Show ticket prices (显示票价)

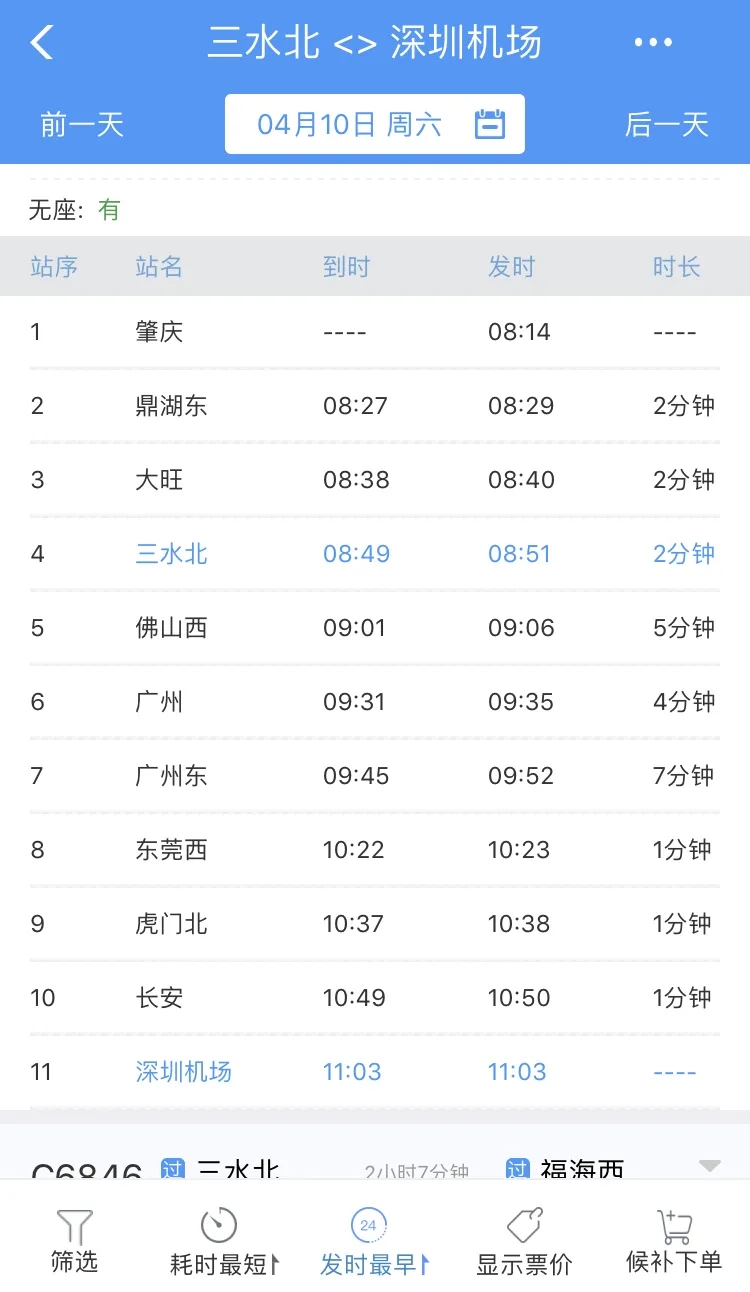(524, 1241)
